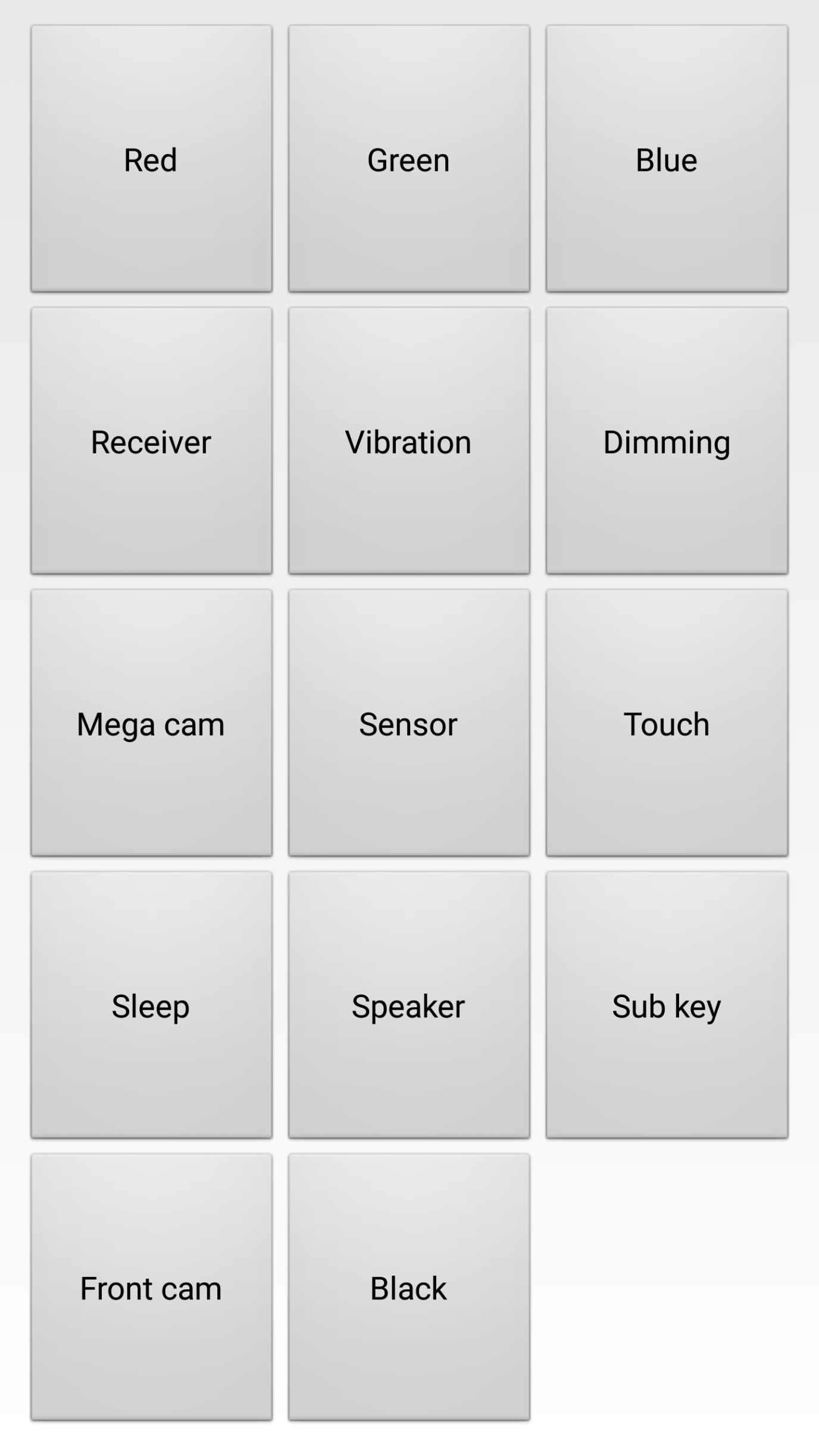The image size is (819, 1456).
Task: Select the Black screen test
Action: 409,1288
